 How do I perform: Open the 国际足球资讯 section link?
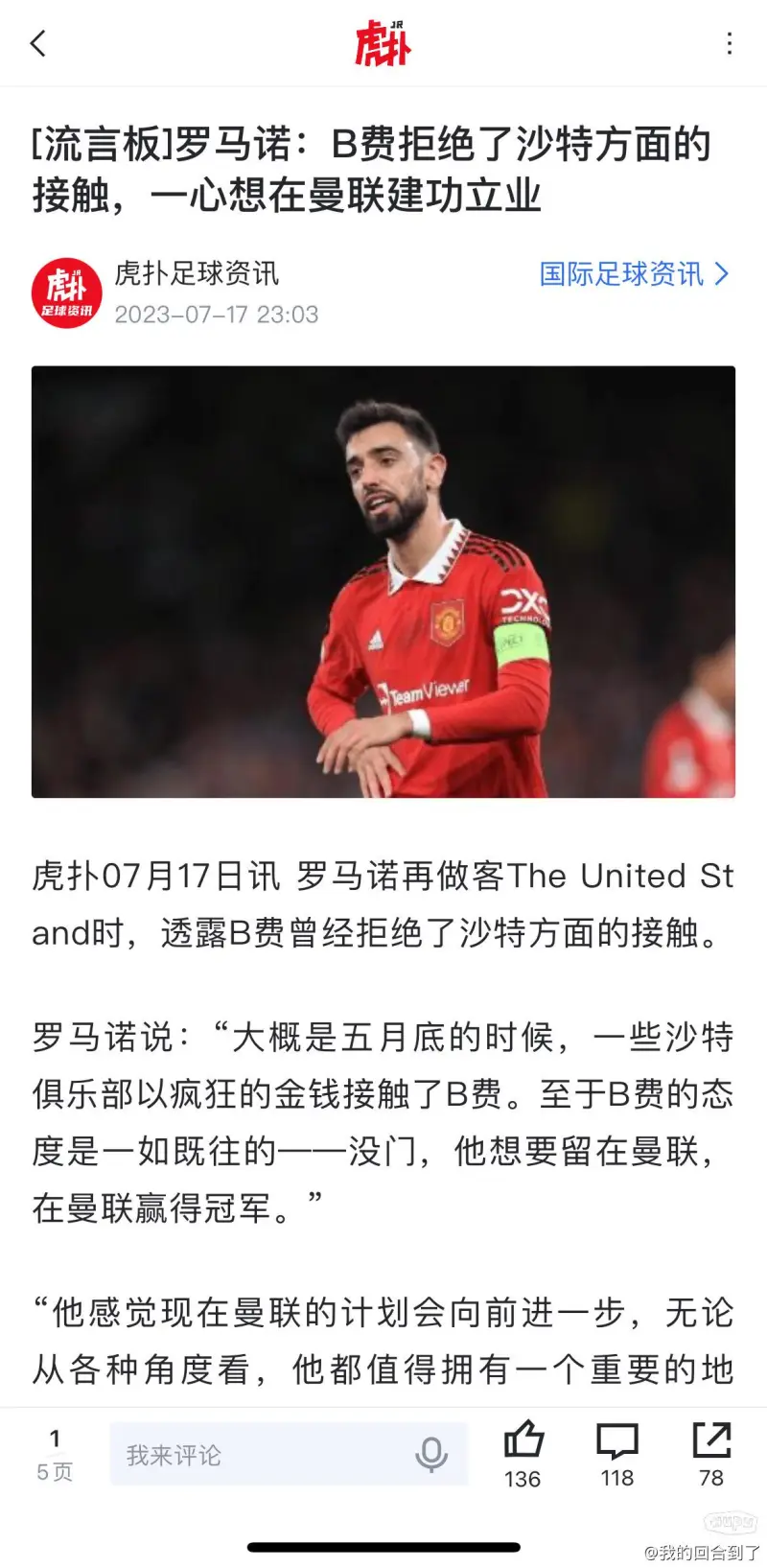point(634,274)
